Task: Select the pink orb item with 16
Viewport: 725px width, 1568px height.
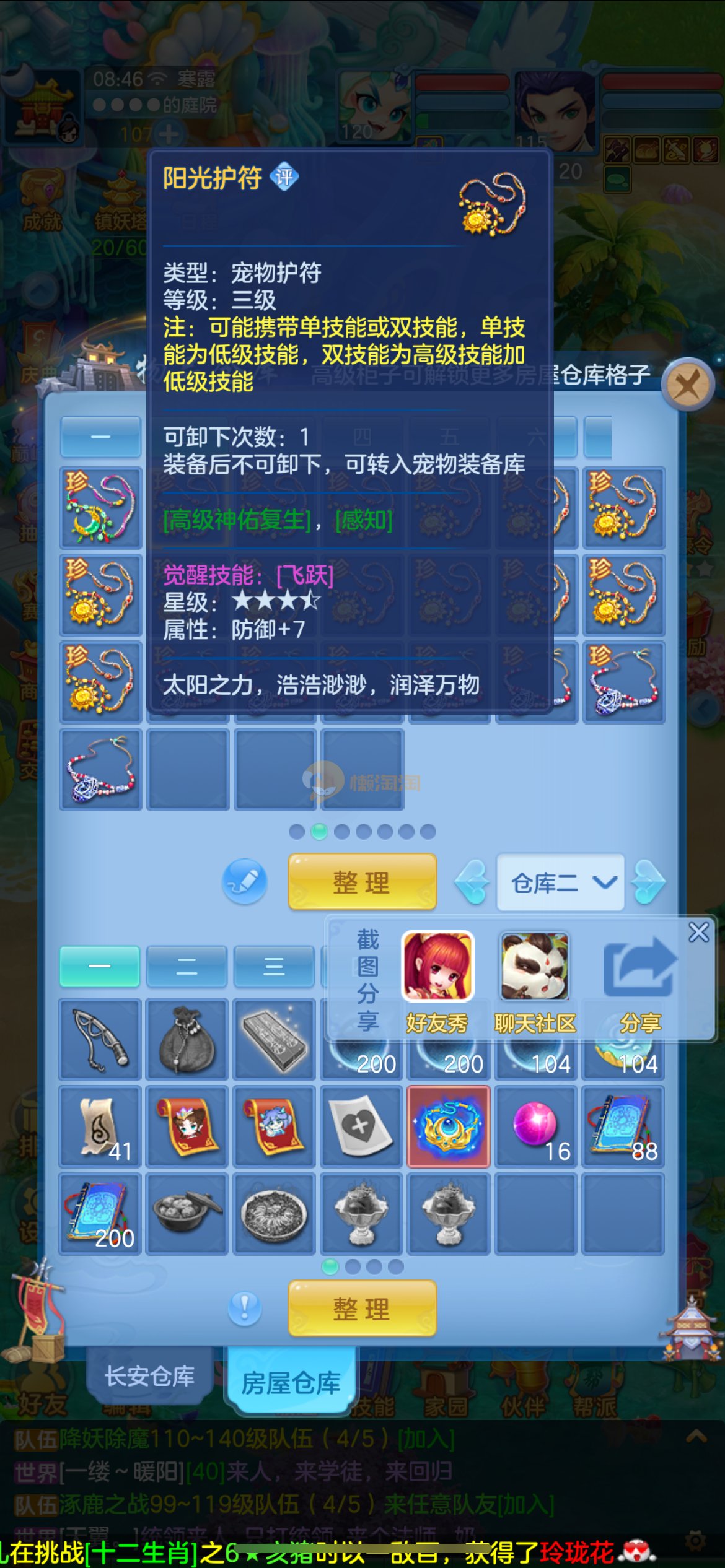Action: coord(535,1126)
